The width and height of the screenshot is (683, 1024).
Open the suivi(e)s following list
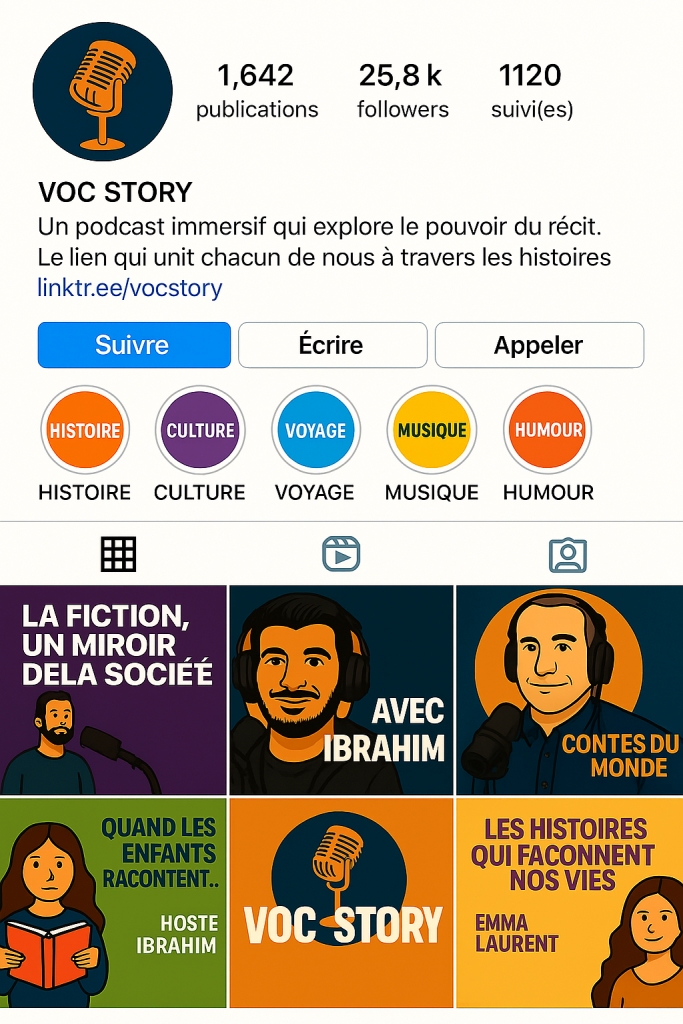531,90
